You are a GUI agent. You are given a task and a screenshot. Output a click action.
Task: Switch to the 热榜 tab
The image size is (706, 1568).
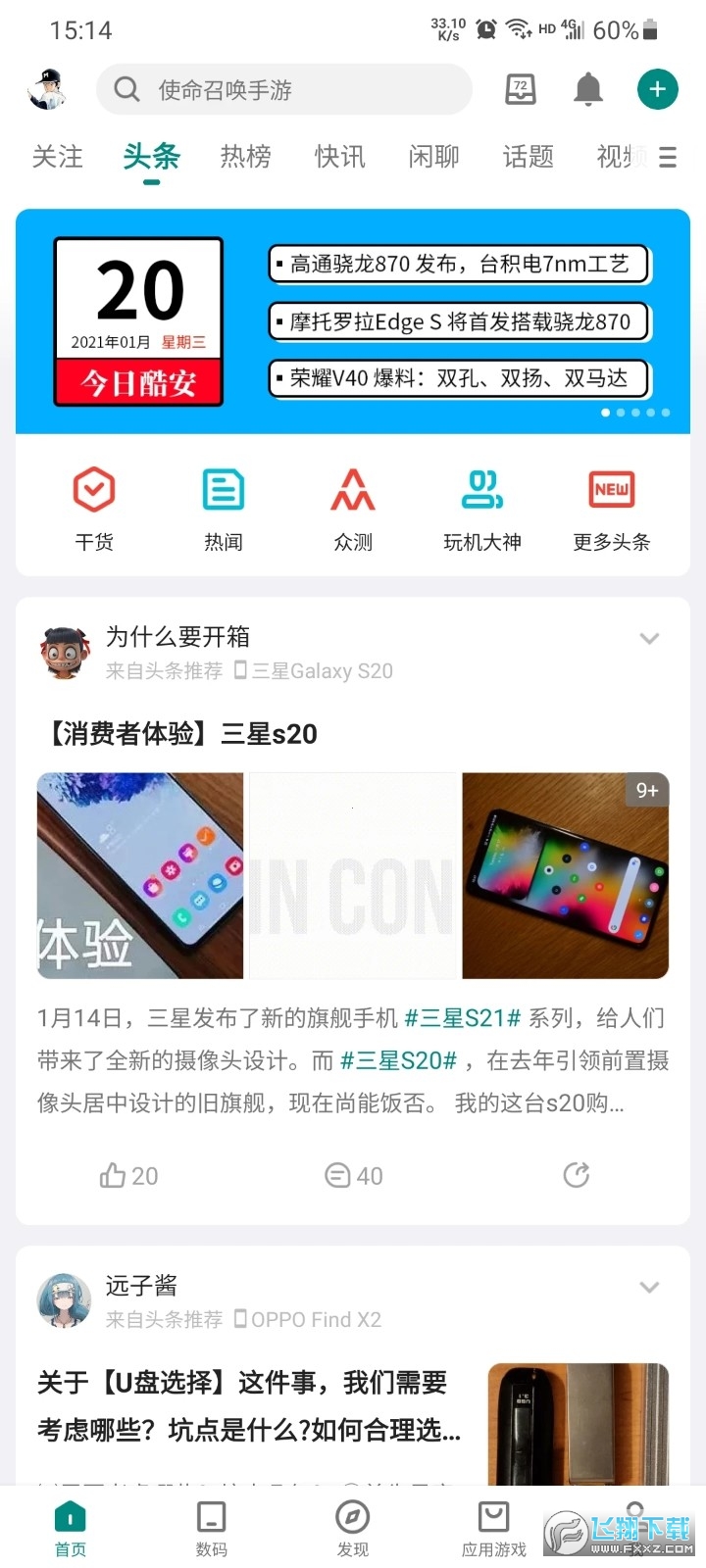point(245,157)
